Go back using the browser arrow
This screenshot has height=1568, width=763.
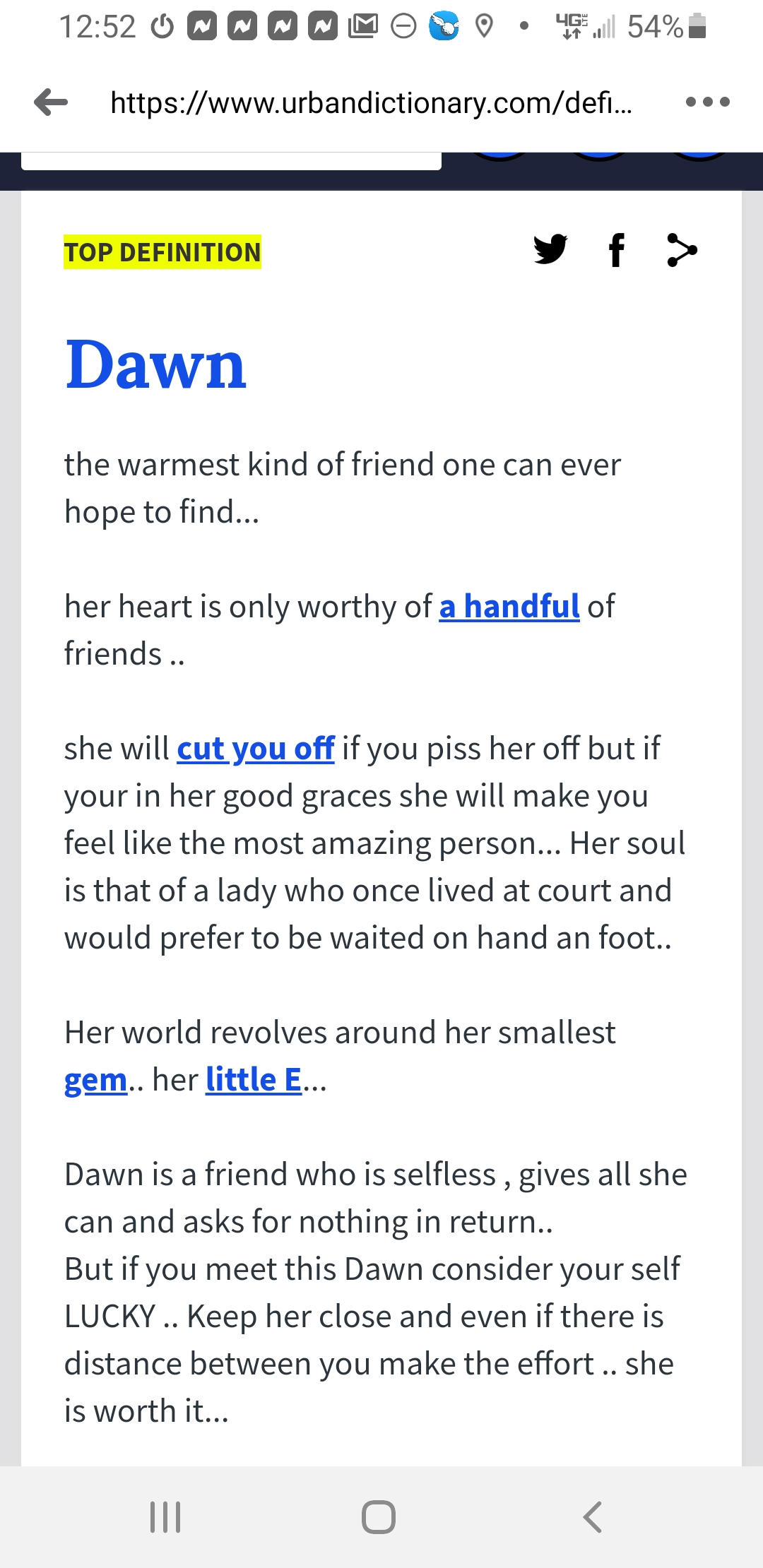pyautogui.click(x=51, y=102)
